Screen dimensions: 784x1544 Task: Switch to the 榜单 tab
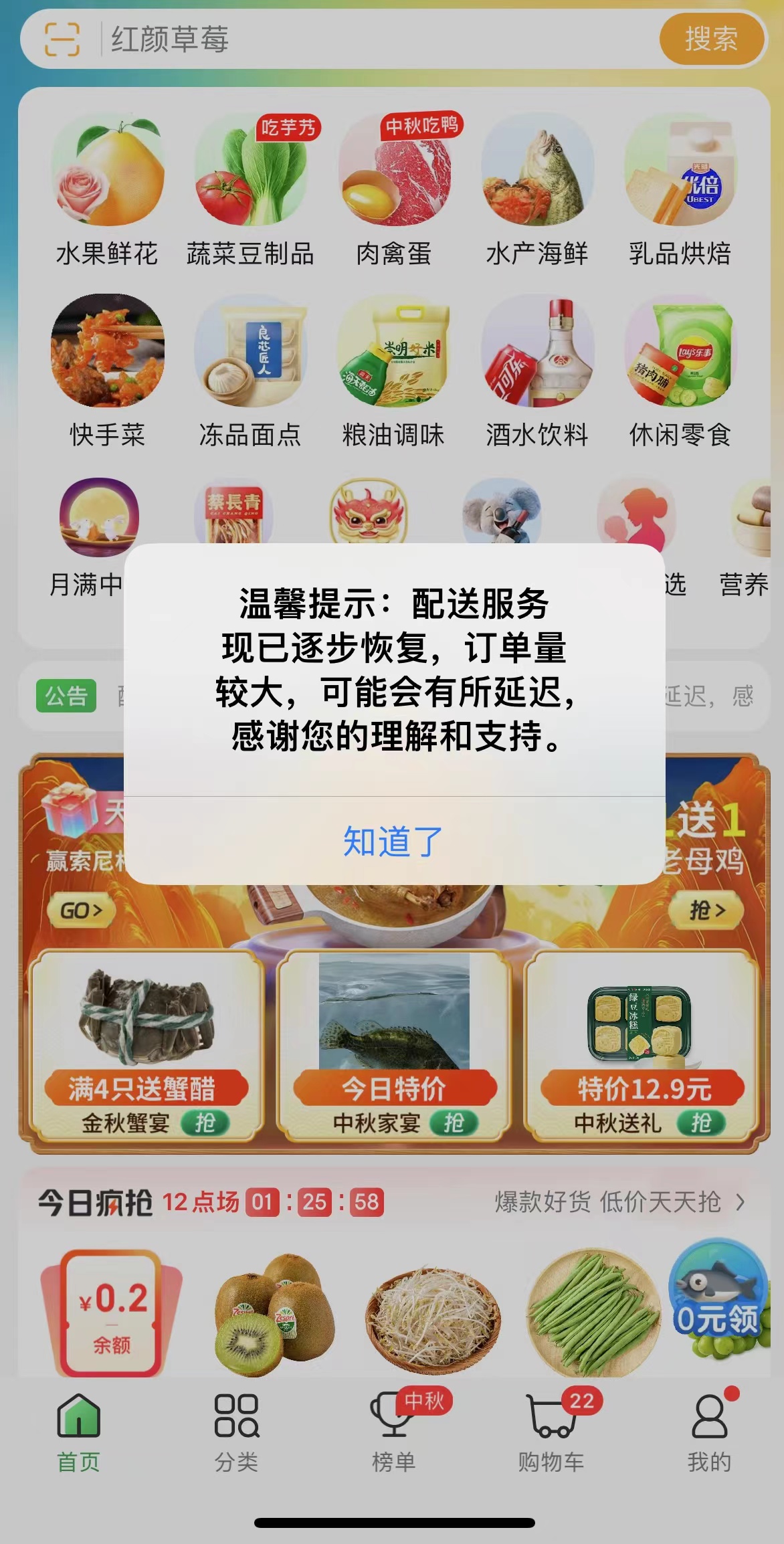[393, 1433]
